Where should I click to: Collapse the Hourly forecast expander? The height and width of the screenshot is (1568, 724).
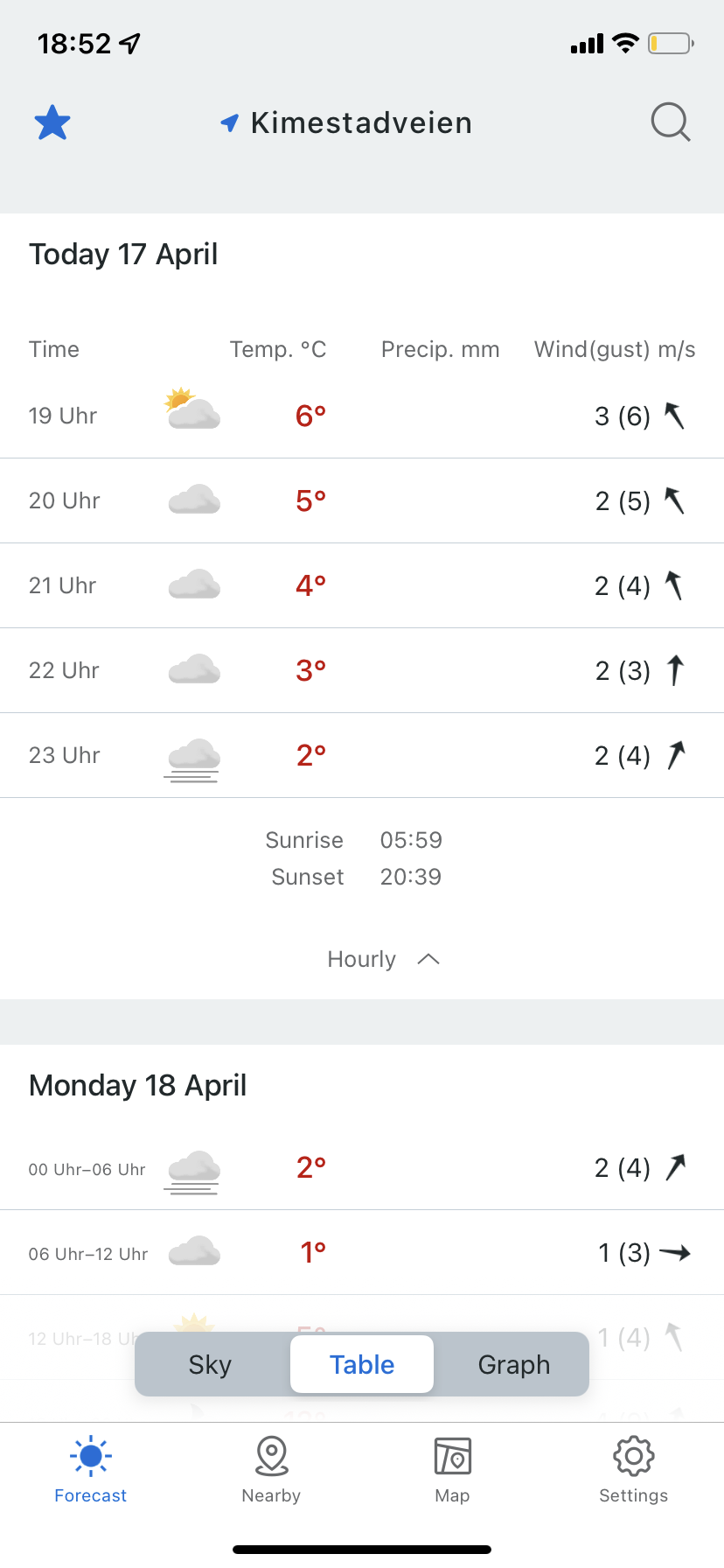(383, 959)
